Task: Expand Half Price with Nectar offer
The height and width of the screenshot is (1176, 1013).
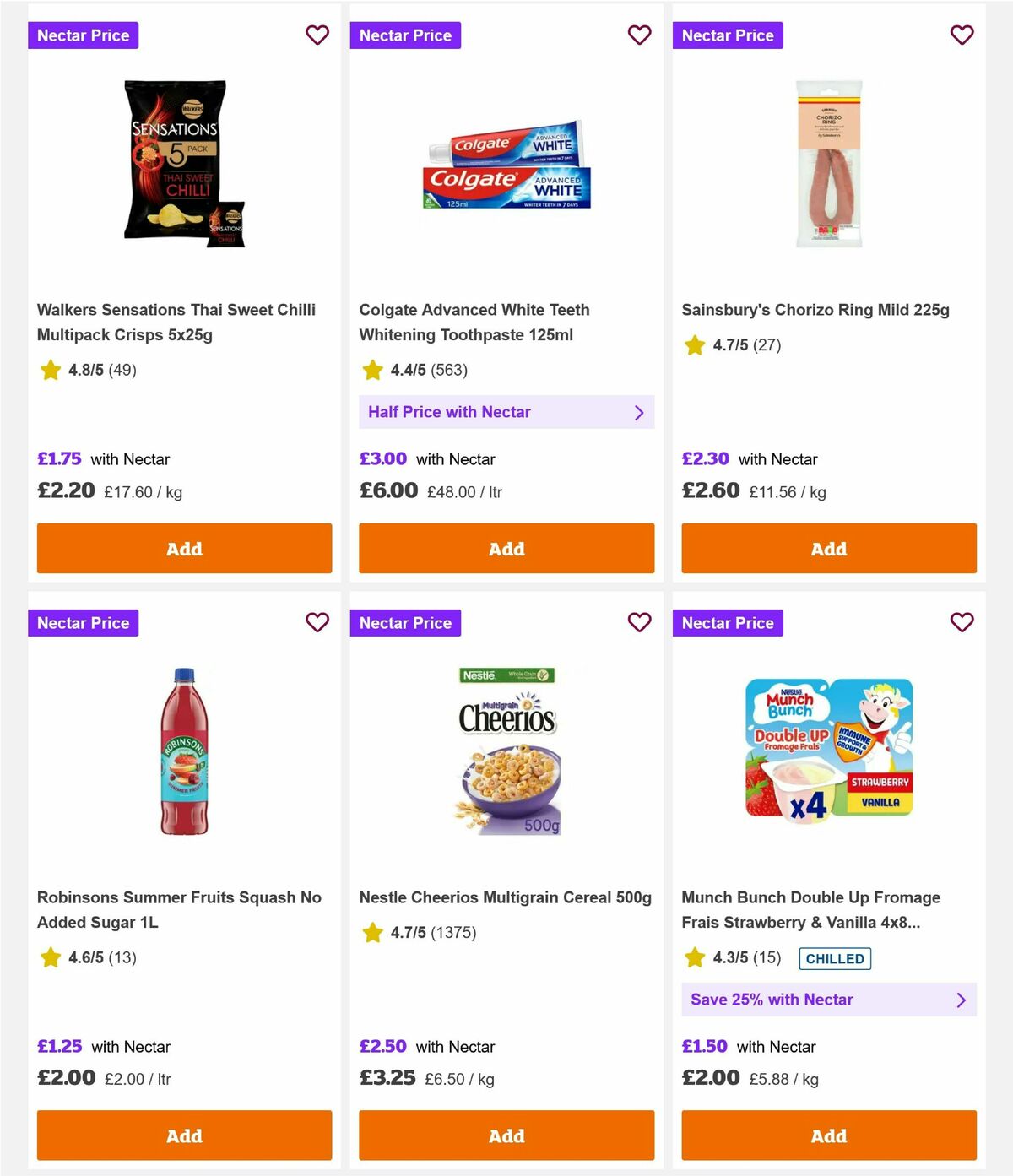Action: pyautogui.click(x=506, y=412)
